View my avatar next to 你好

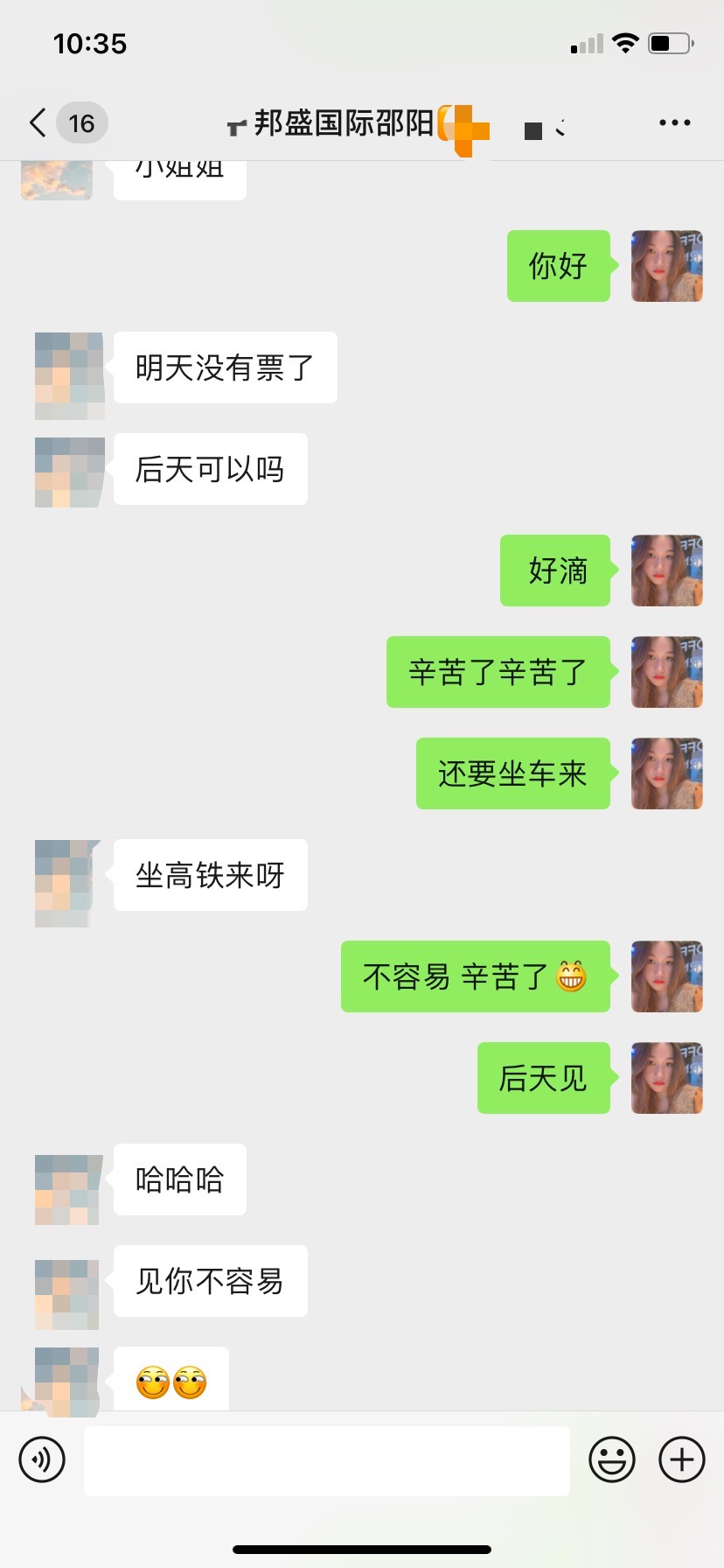[666, 266]
